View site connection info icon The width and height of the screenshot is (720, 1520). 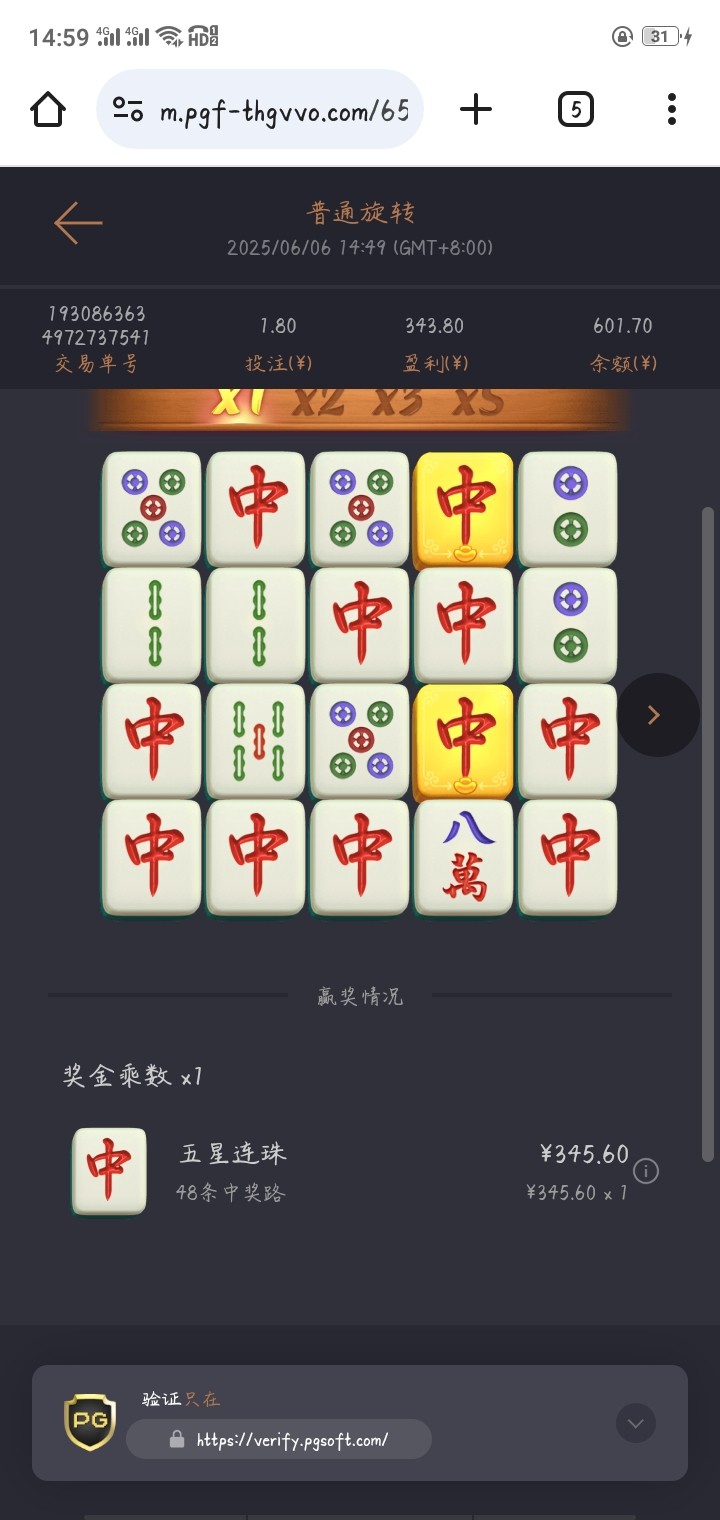point(128,110)
